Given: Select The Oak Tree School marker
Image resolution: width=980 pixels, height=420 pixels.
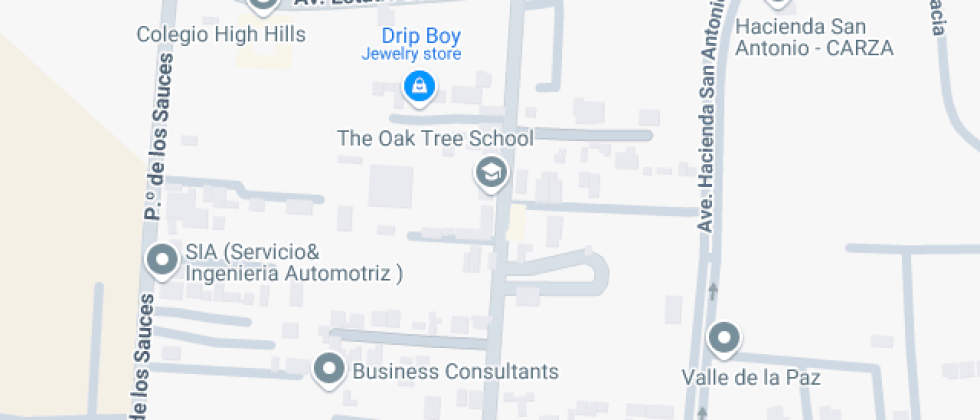Looking at the screenshot, I should pos(490,174).
